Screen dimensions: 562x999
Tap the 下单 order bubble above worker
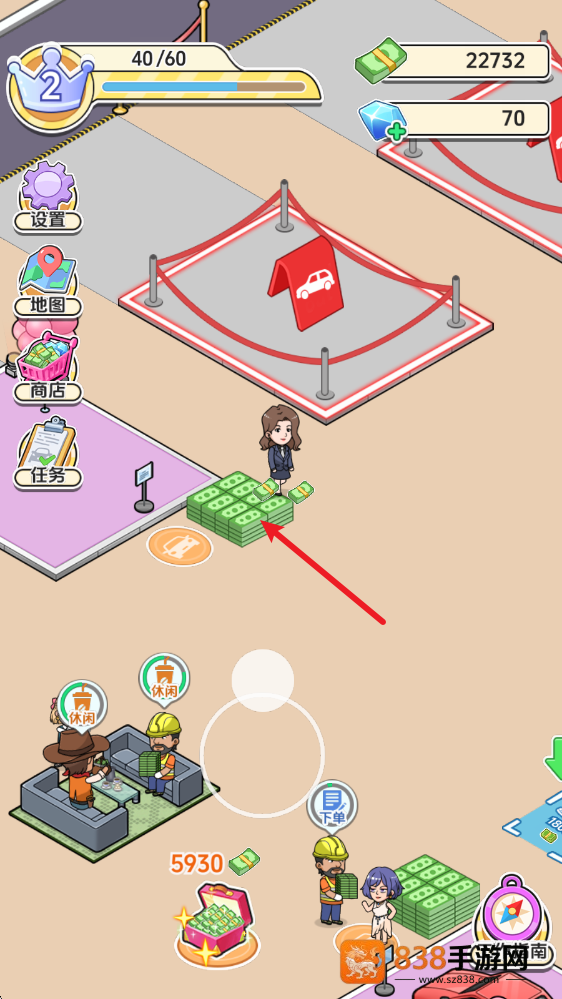click(331, 805)
